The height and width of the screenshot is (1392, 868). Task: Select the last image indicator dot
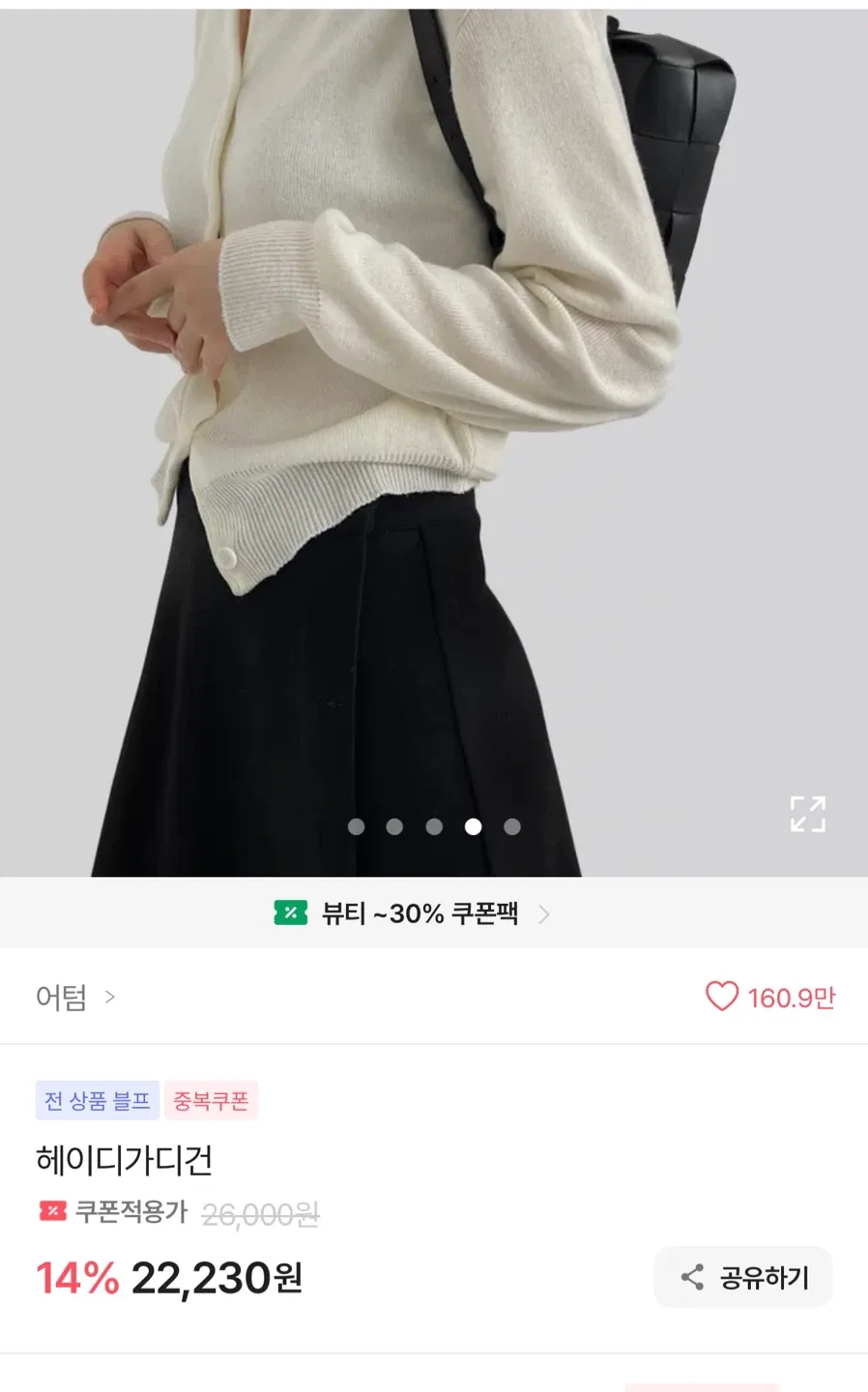(x=512, y=826)
